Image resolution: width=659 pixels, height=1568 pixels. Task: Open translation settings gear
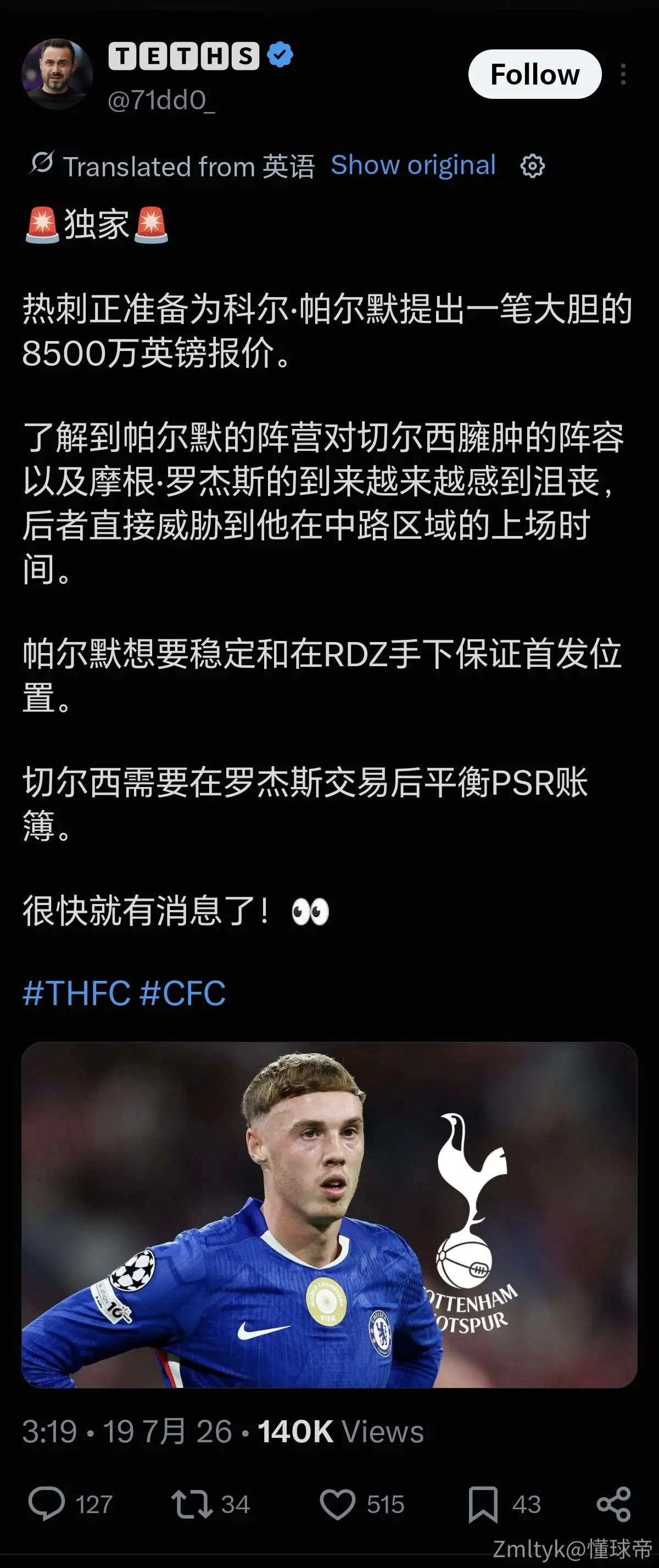[x=533, y=165]
